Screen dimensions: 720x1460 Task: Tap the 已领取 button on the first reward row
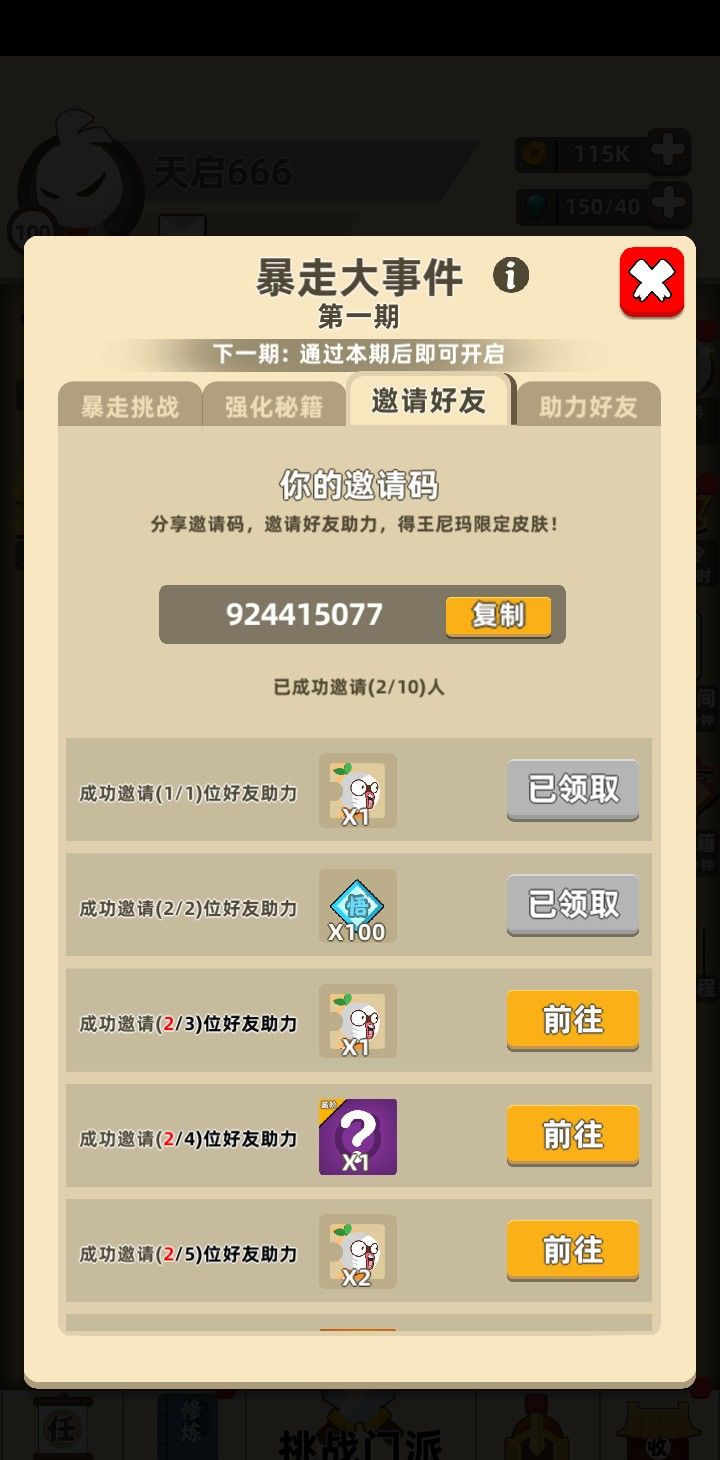point(572,790)
